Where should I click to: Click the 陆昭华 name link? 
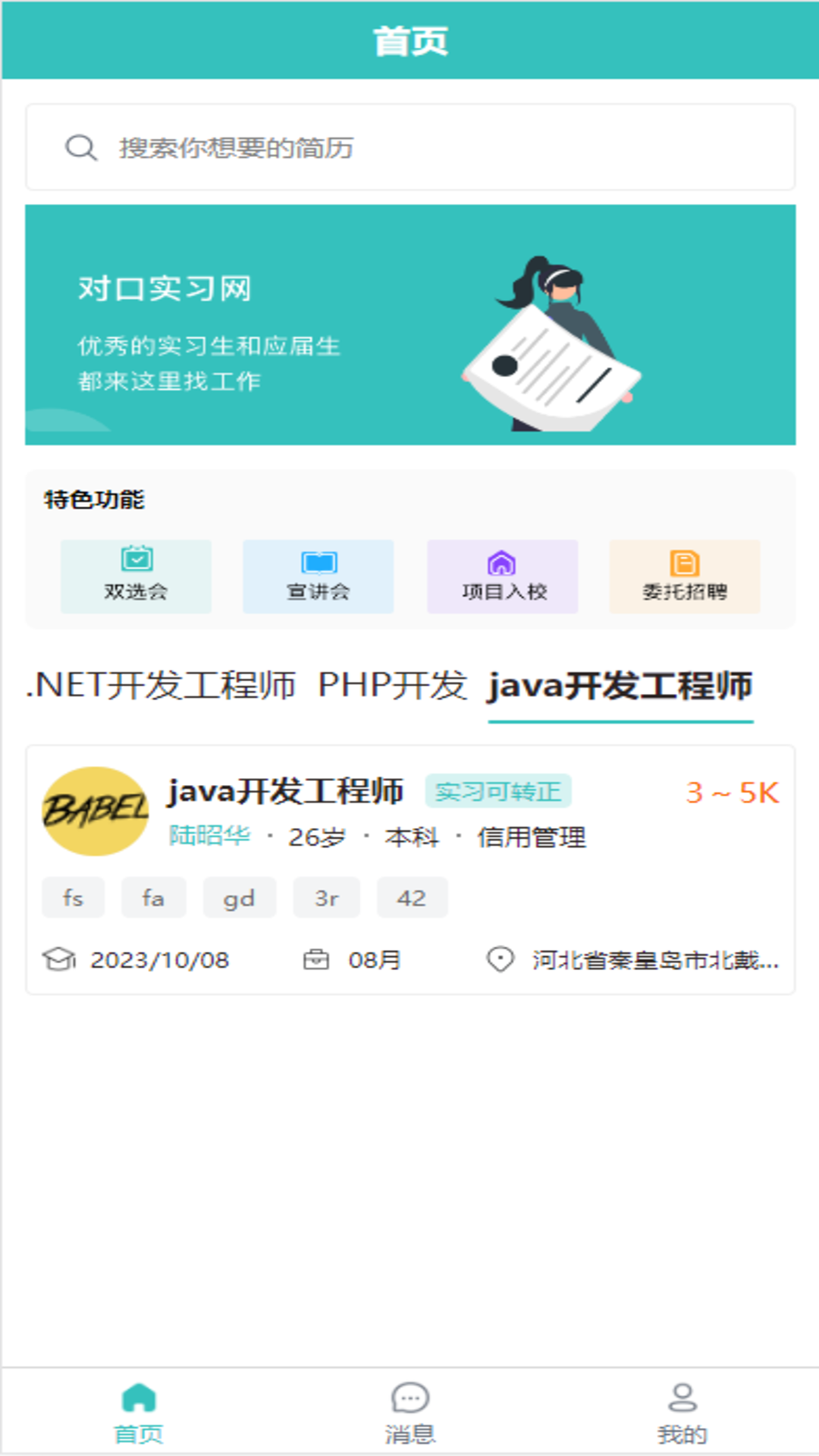209,839
